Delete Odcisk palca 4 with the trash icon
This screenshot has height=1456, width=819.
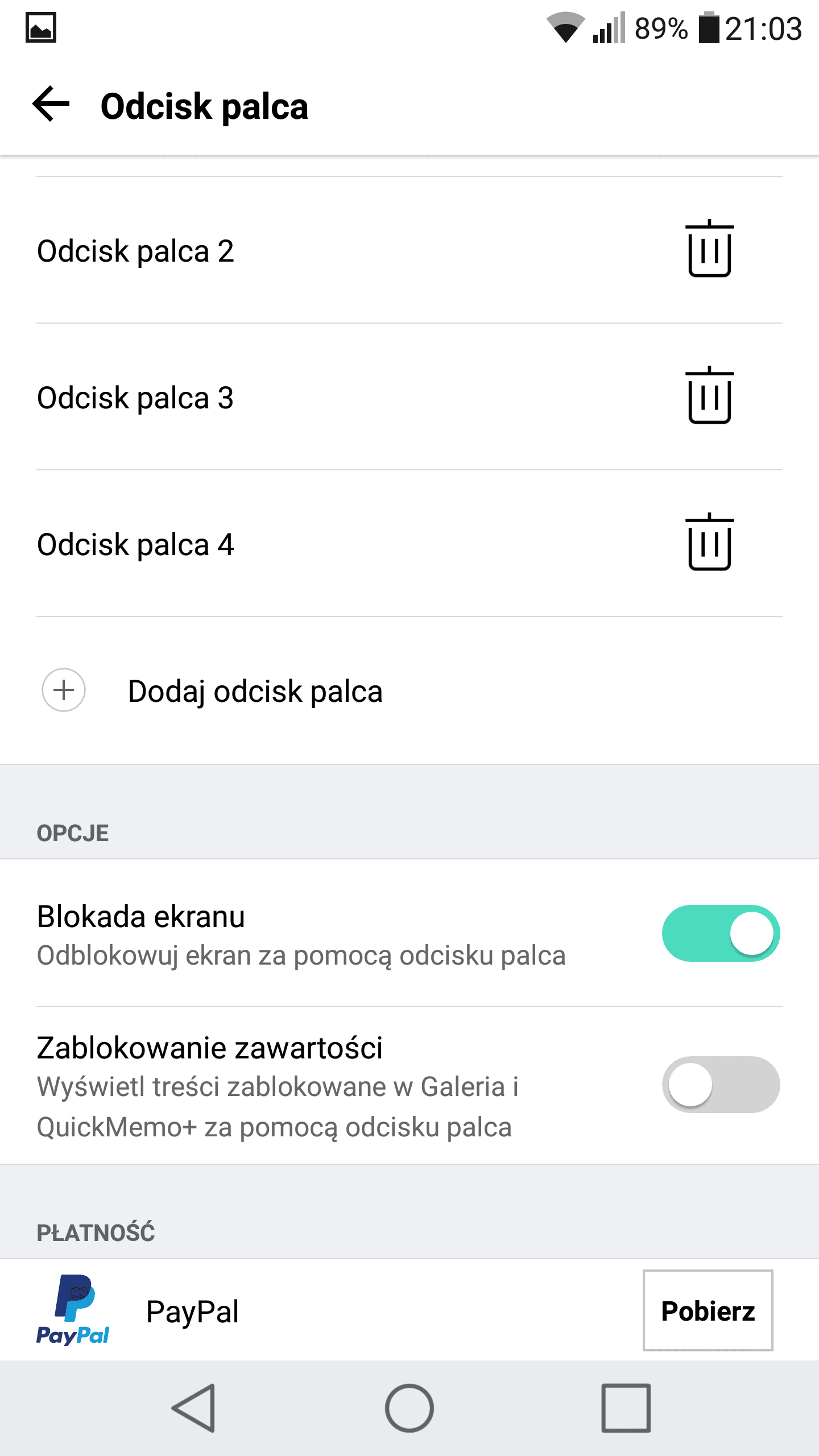709,542
